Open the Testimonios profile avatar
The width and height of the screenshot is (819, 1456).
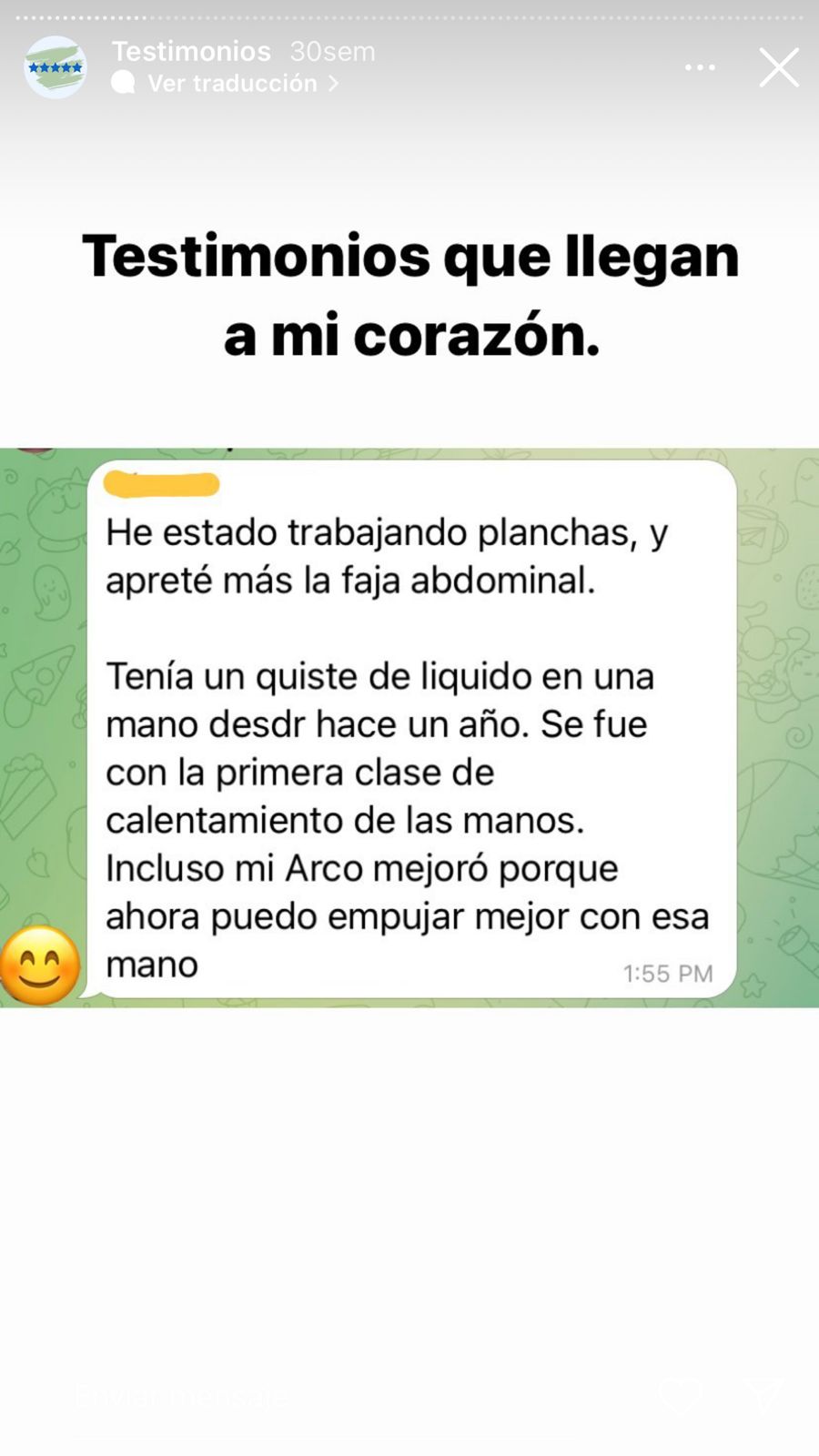(56, 66)
